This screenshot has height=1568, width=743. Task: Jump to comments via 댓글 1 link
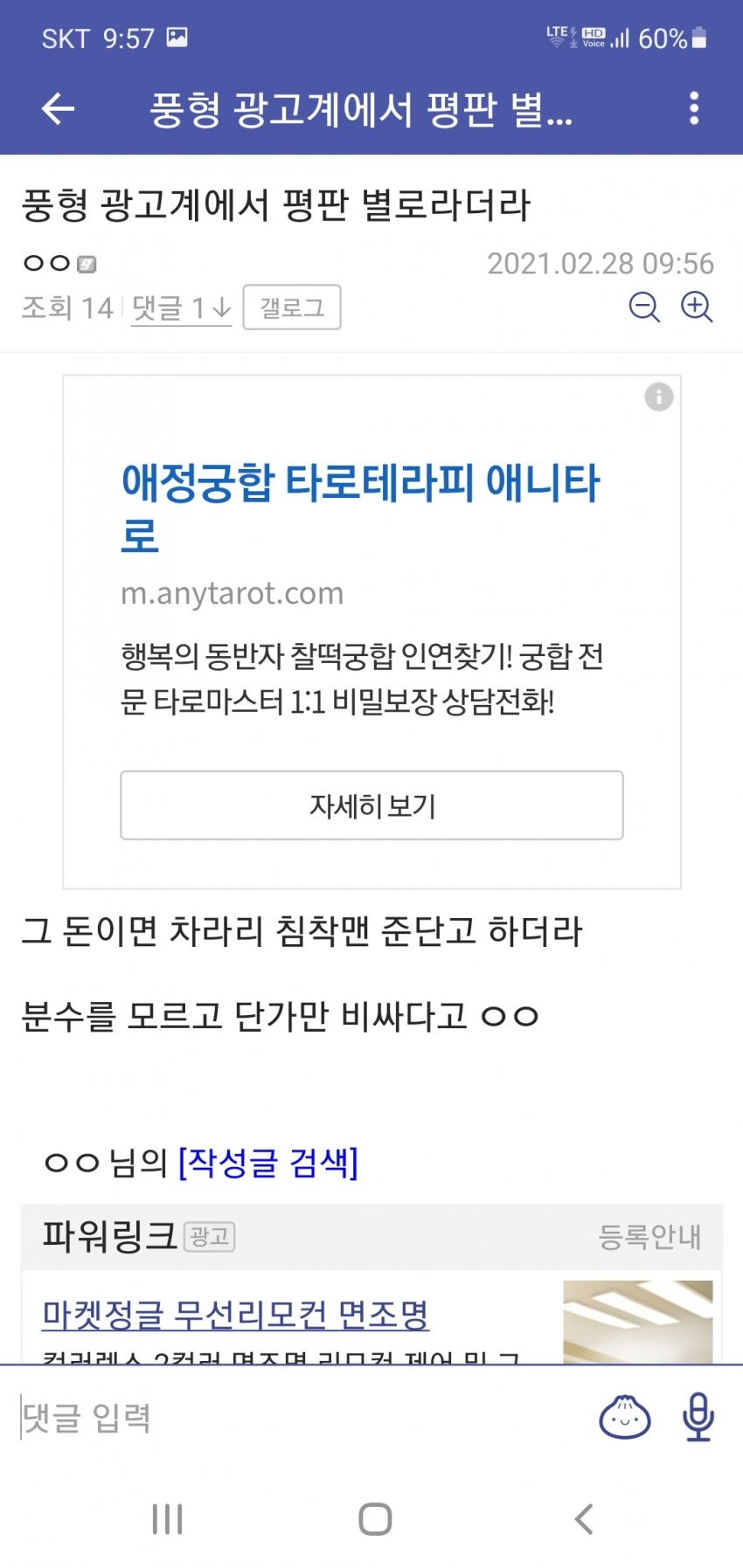coord(181,307)
